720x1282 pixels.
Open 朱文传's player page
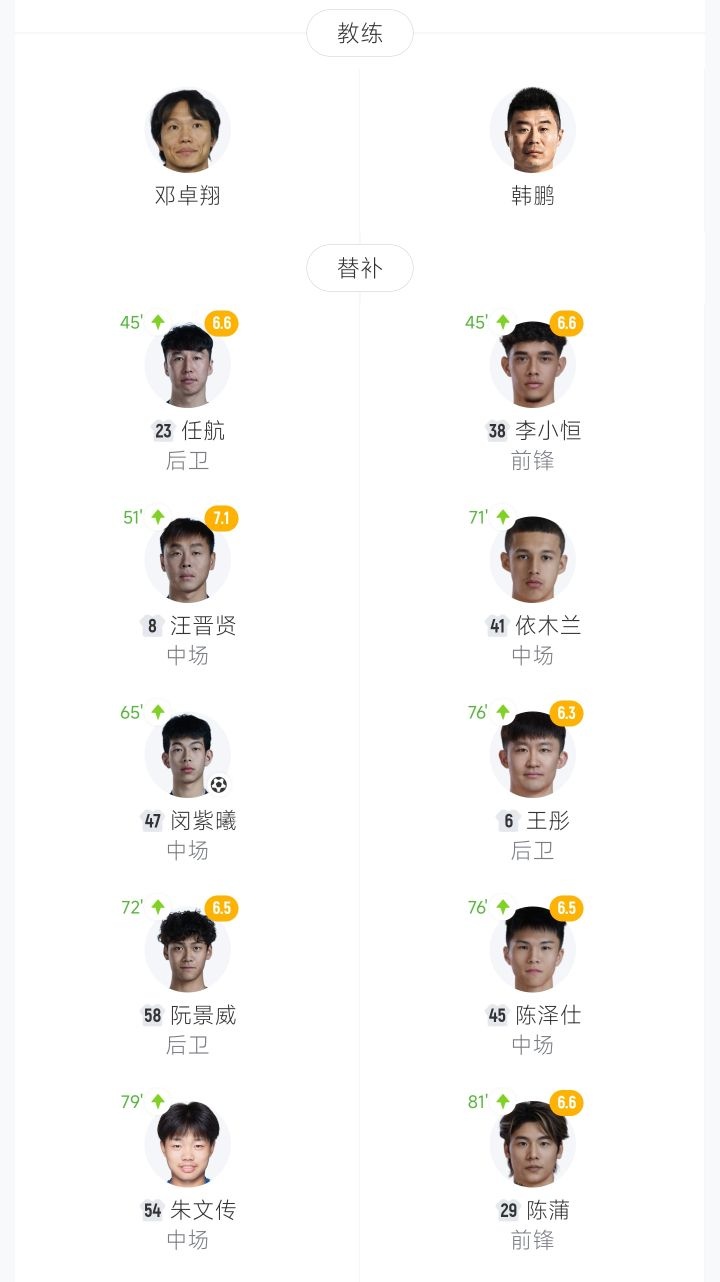click(187, 1145)
